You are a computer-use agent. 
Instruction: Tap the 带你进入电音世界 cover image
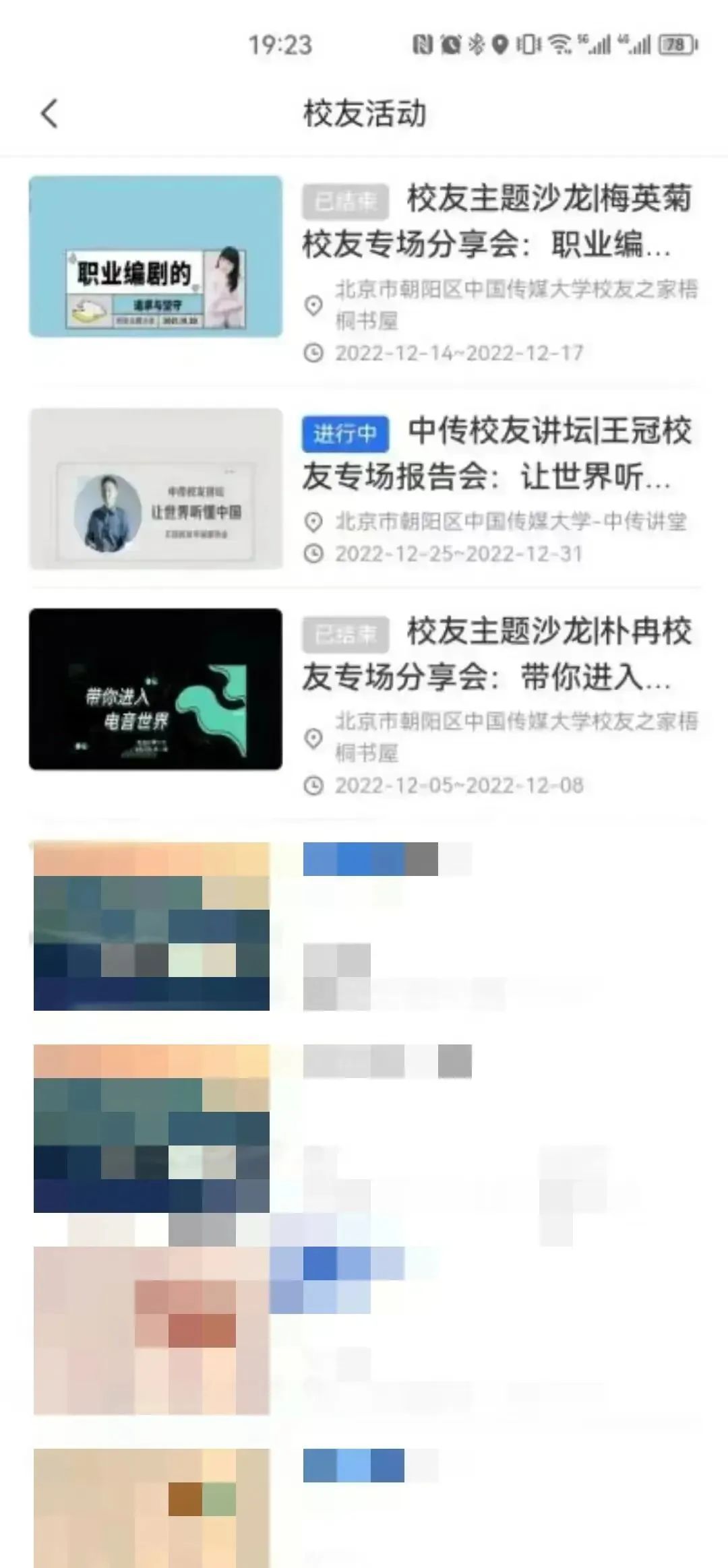pyautogui.click(x=156, y=689)
